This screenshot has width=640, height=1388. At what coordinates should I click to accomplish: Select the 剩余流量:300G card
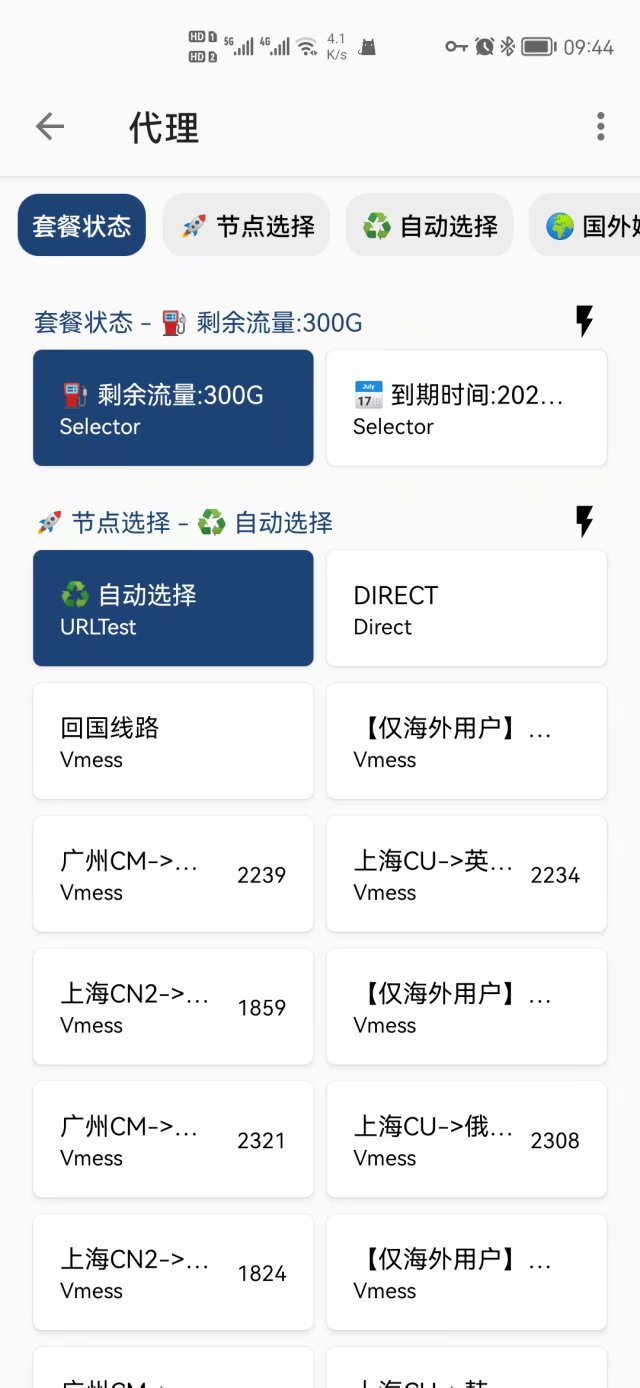pyautogui.click(x=173, y=408)
